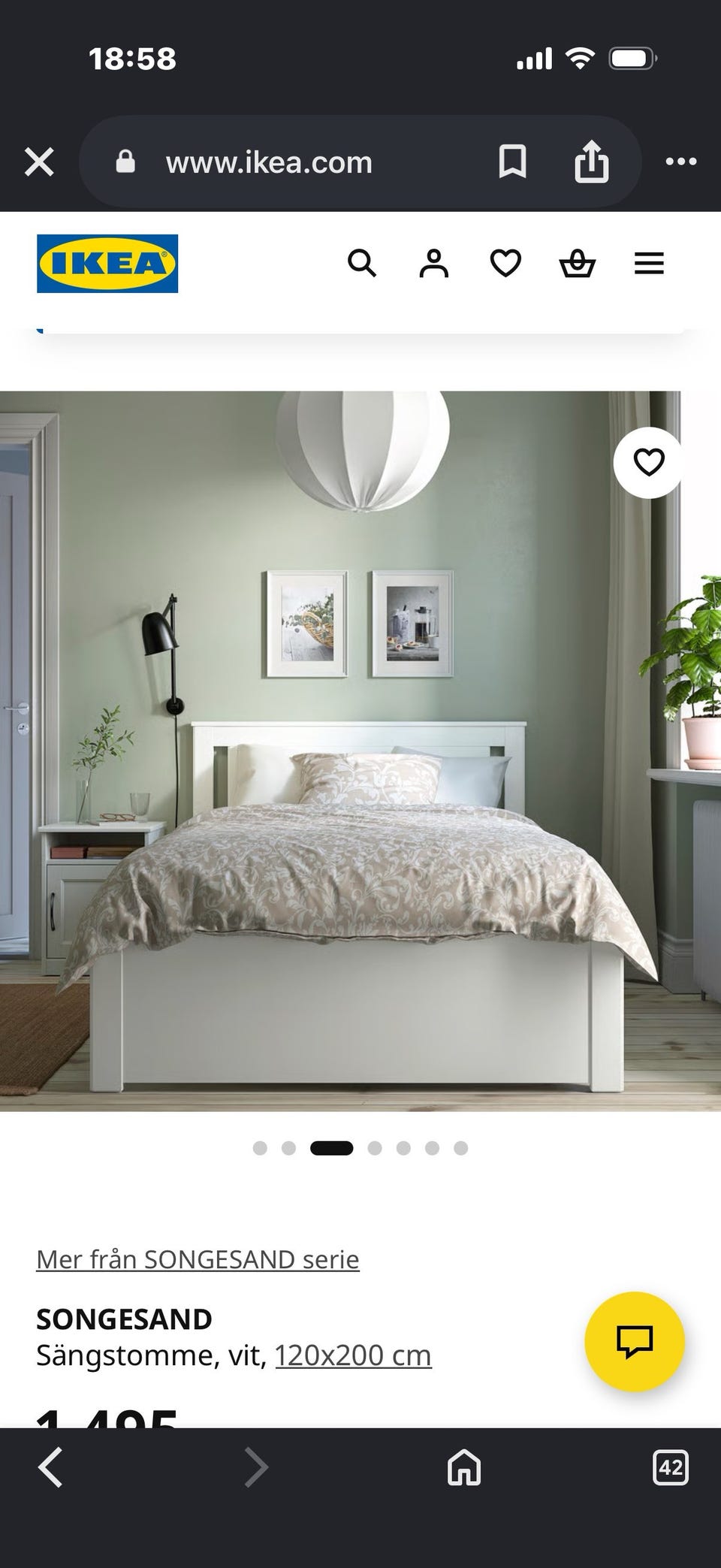Open Mer från SONGESAND serie link

click(198, 1258)
